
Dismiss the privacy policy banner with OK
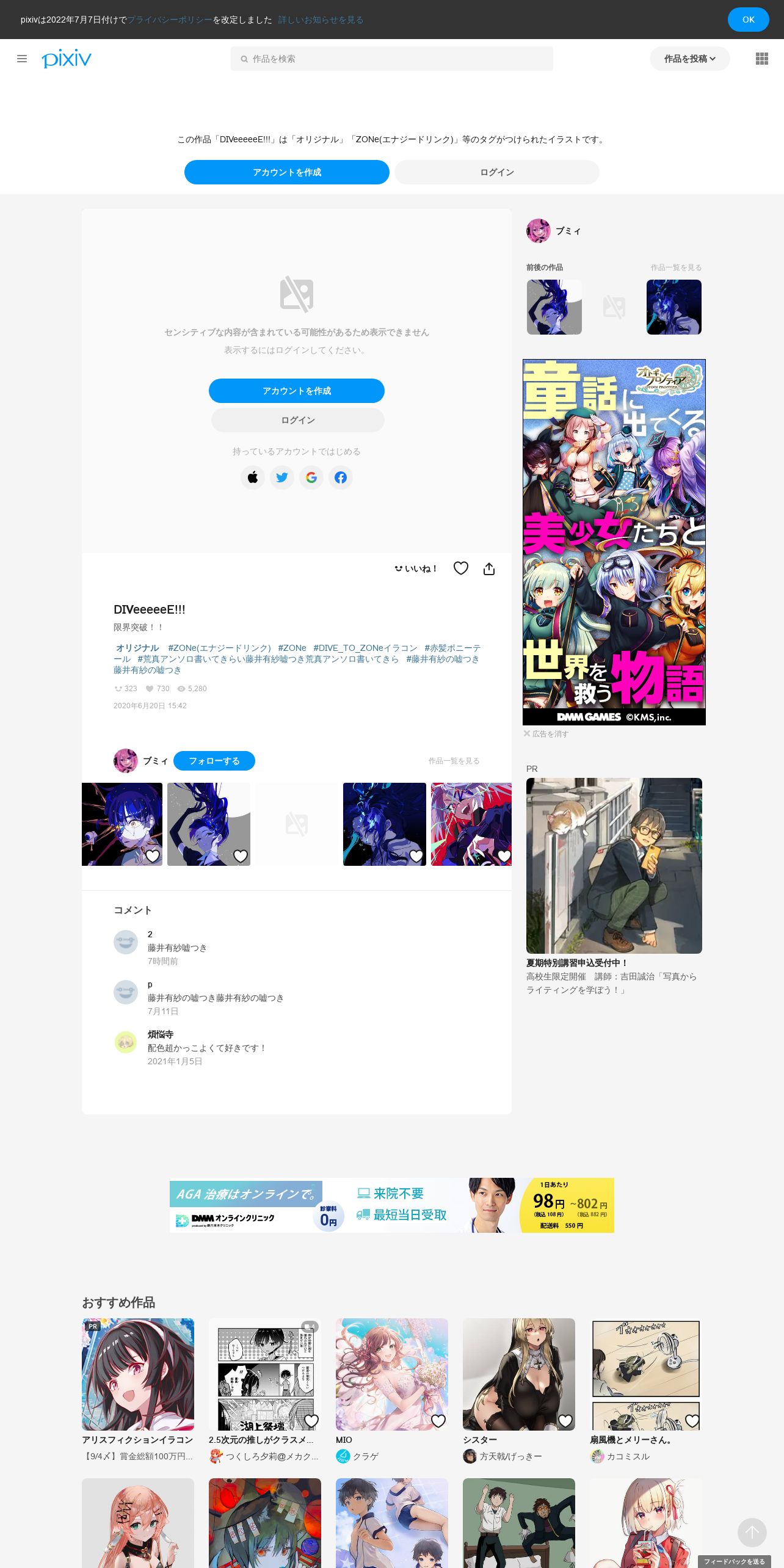[x=748, y=20]
